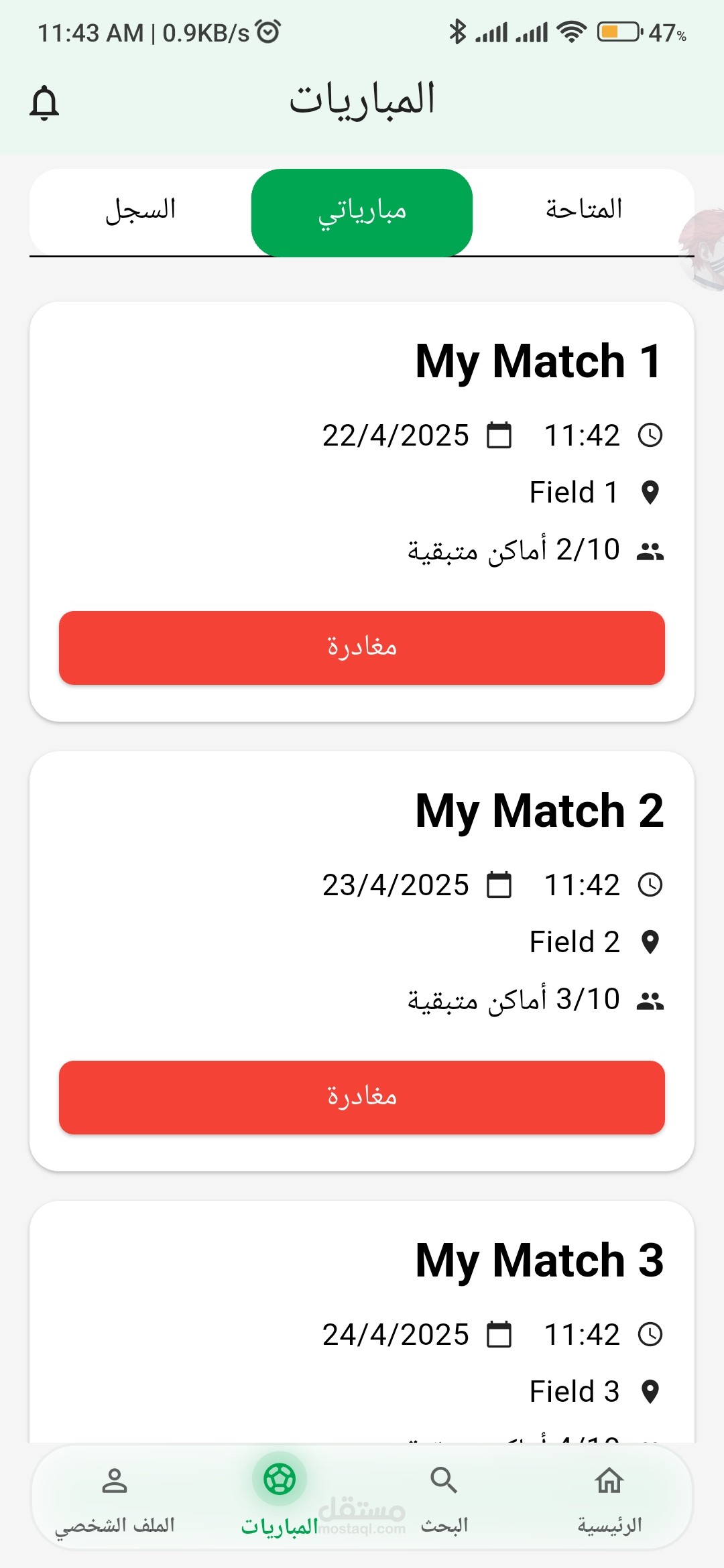Leave My Match 1 with مغادرة

click(362, 647)
